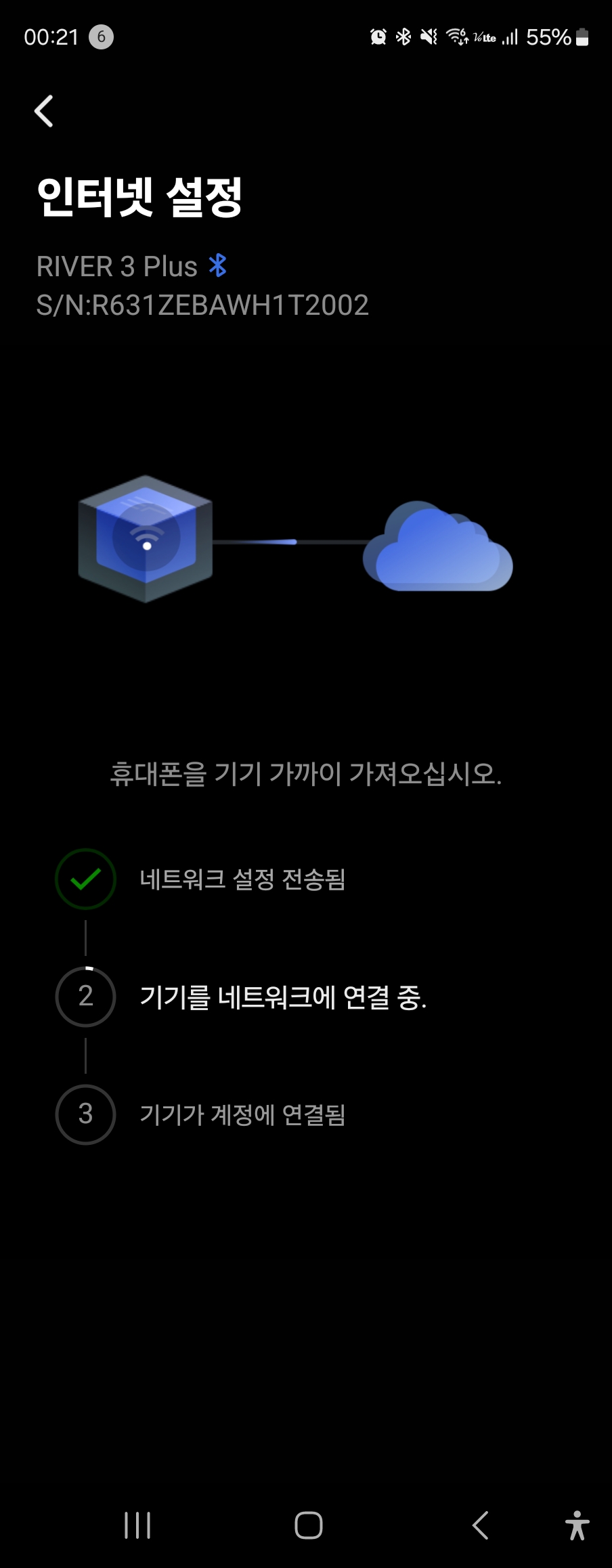The height and width of the screenshot is (1568, 612).
Task: Tap the green checkmark of step 1
Action: pos(85,879)
